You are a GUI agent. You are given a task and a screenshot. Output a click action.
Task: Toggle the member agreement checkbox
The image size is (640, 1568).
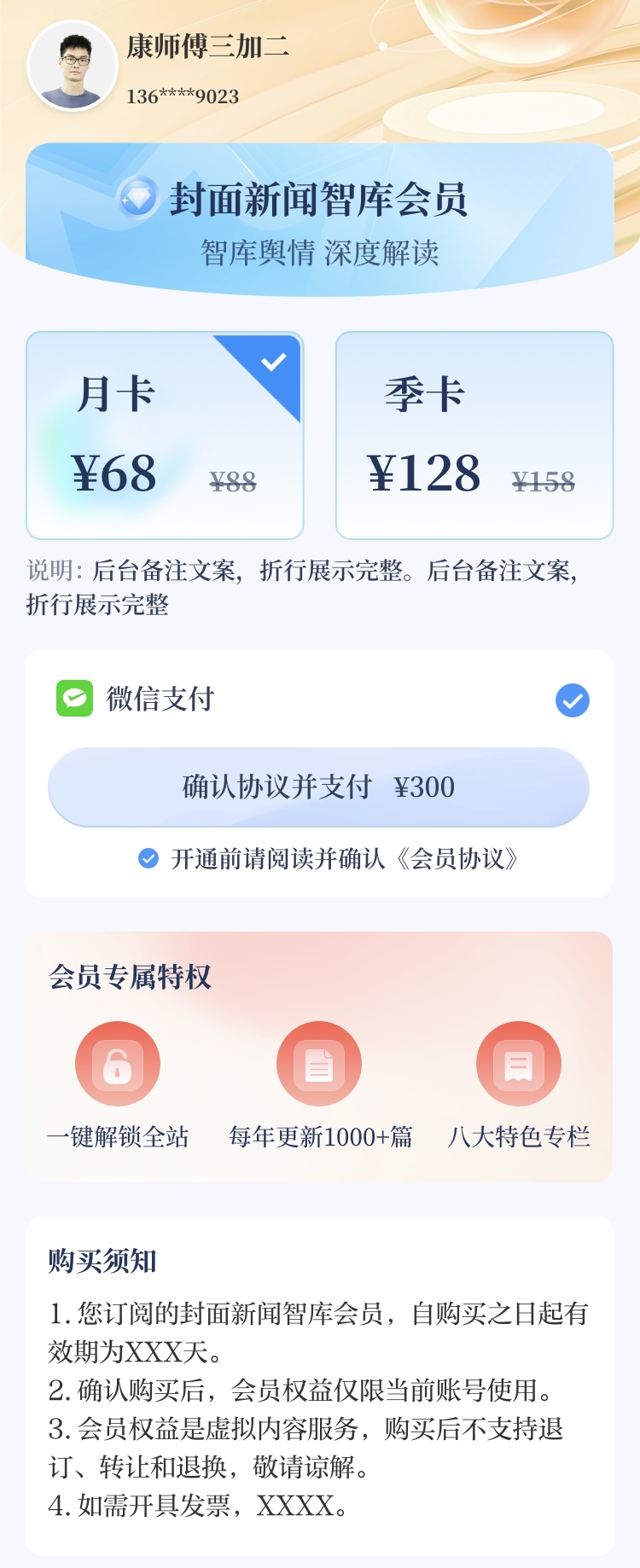coord(148,858)
